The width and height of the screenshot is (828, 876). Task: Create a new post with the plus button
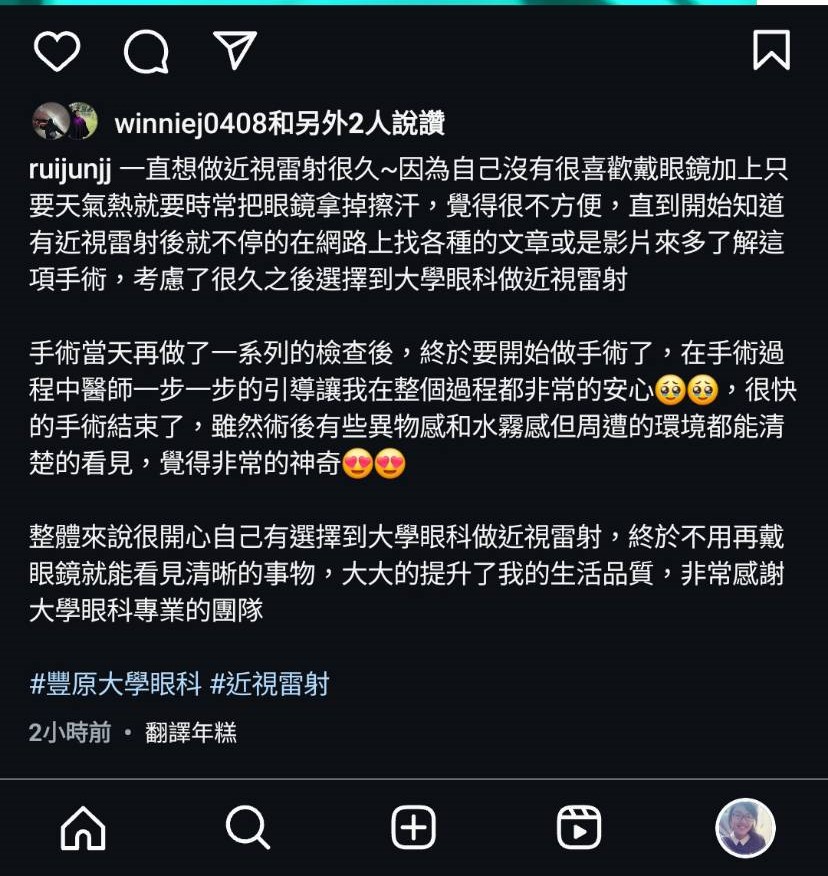(413, 828)
